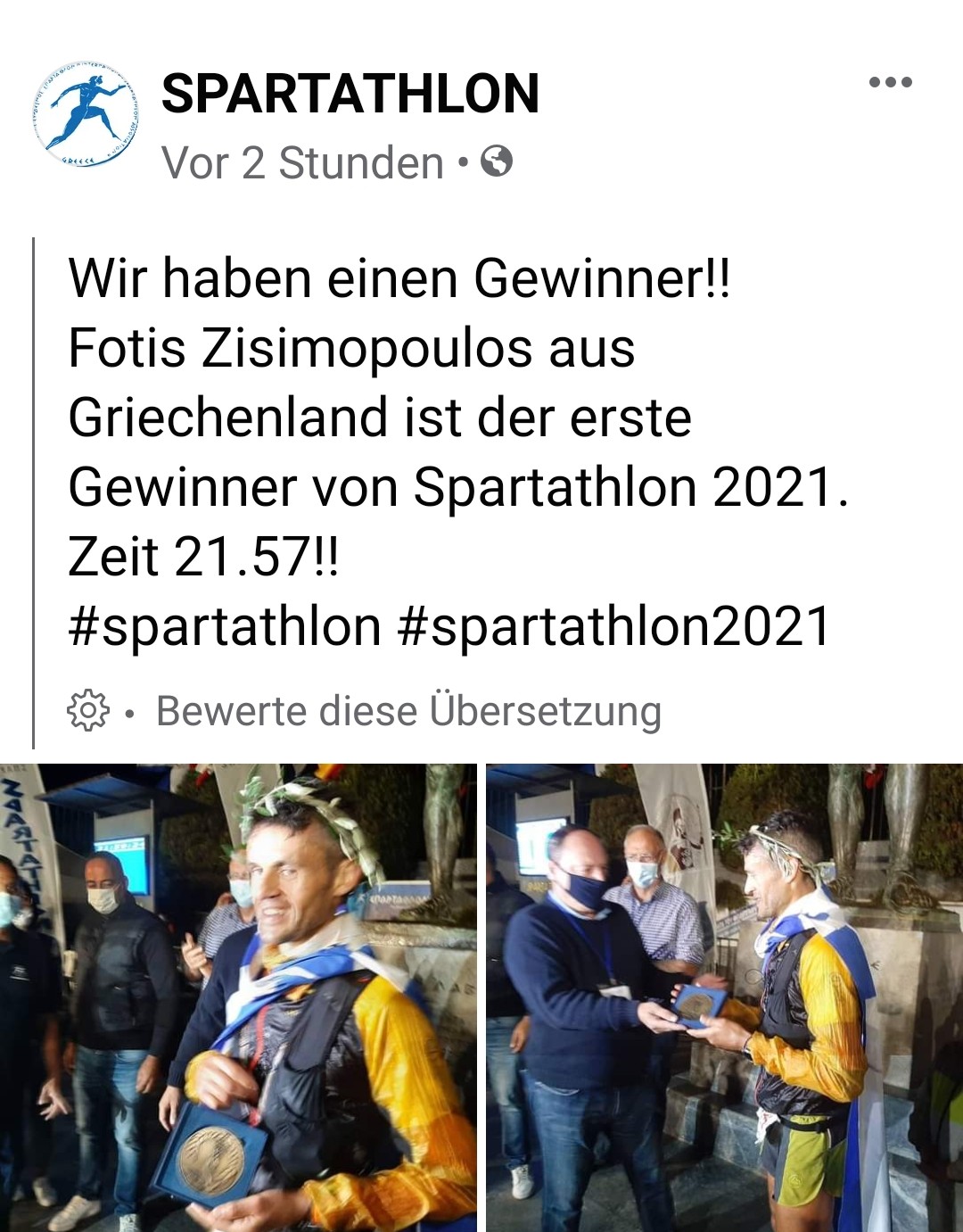Open the #spartathlon hashtag

tap(225, 626)
